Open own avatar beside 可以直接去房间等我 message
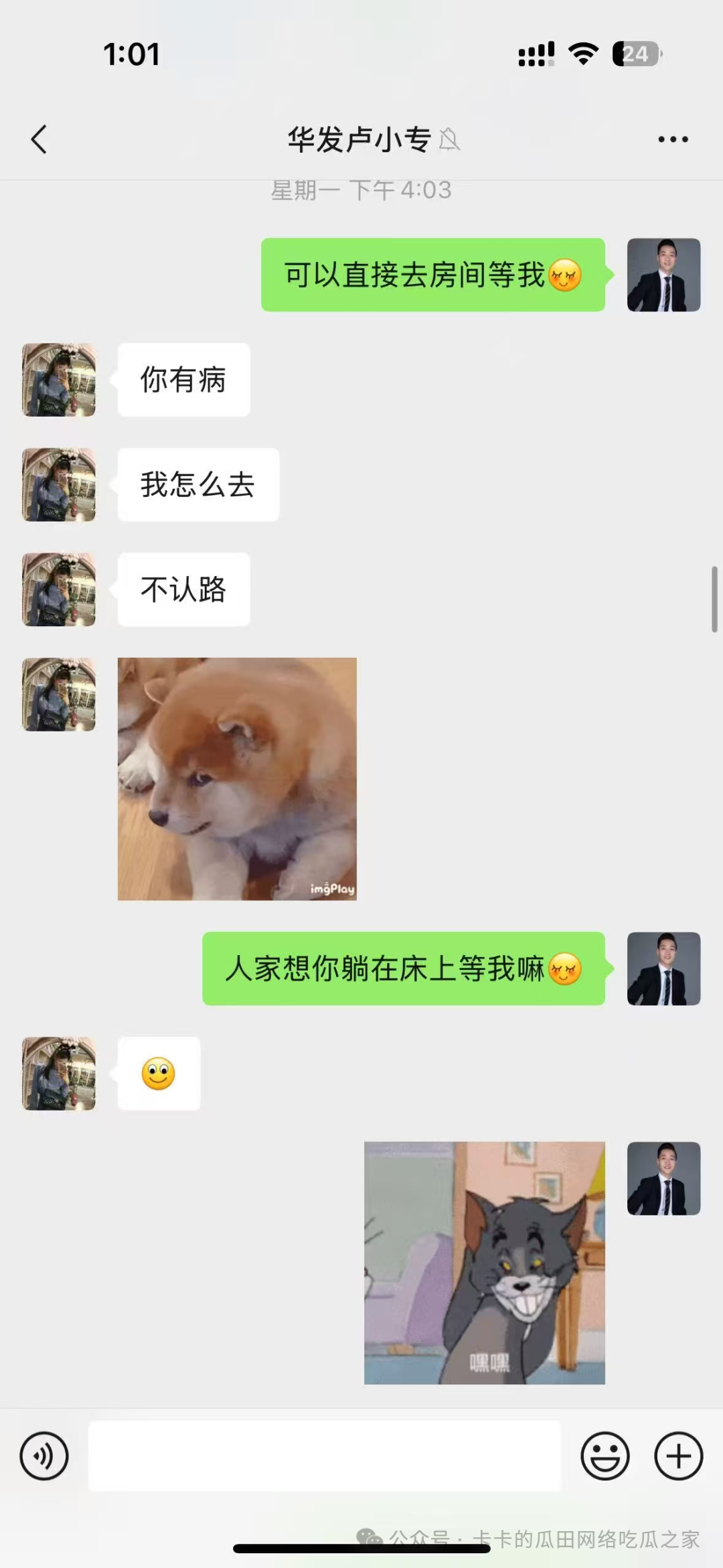The height and width of the screenshot is (1568, 723). [663, 275]
